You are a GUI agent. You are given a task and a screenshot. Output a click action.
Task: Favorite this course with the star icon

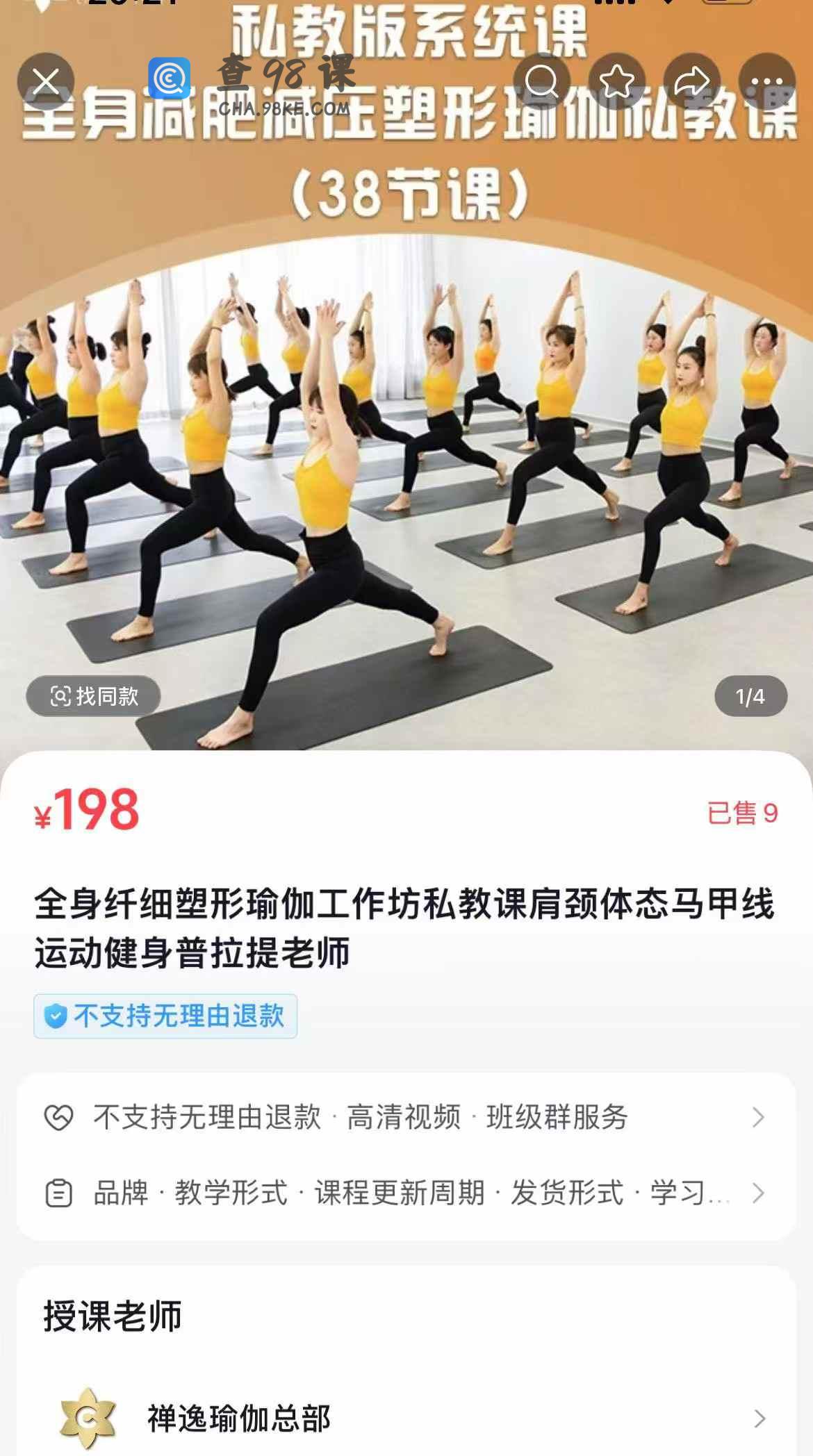coord(617,82)
